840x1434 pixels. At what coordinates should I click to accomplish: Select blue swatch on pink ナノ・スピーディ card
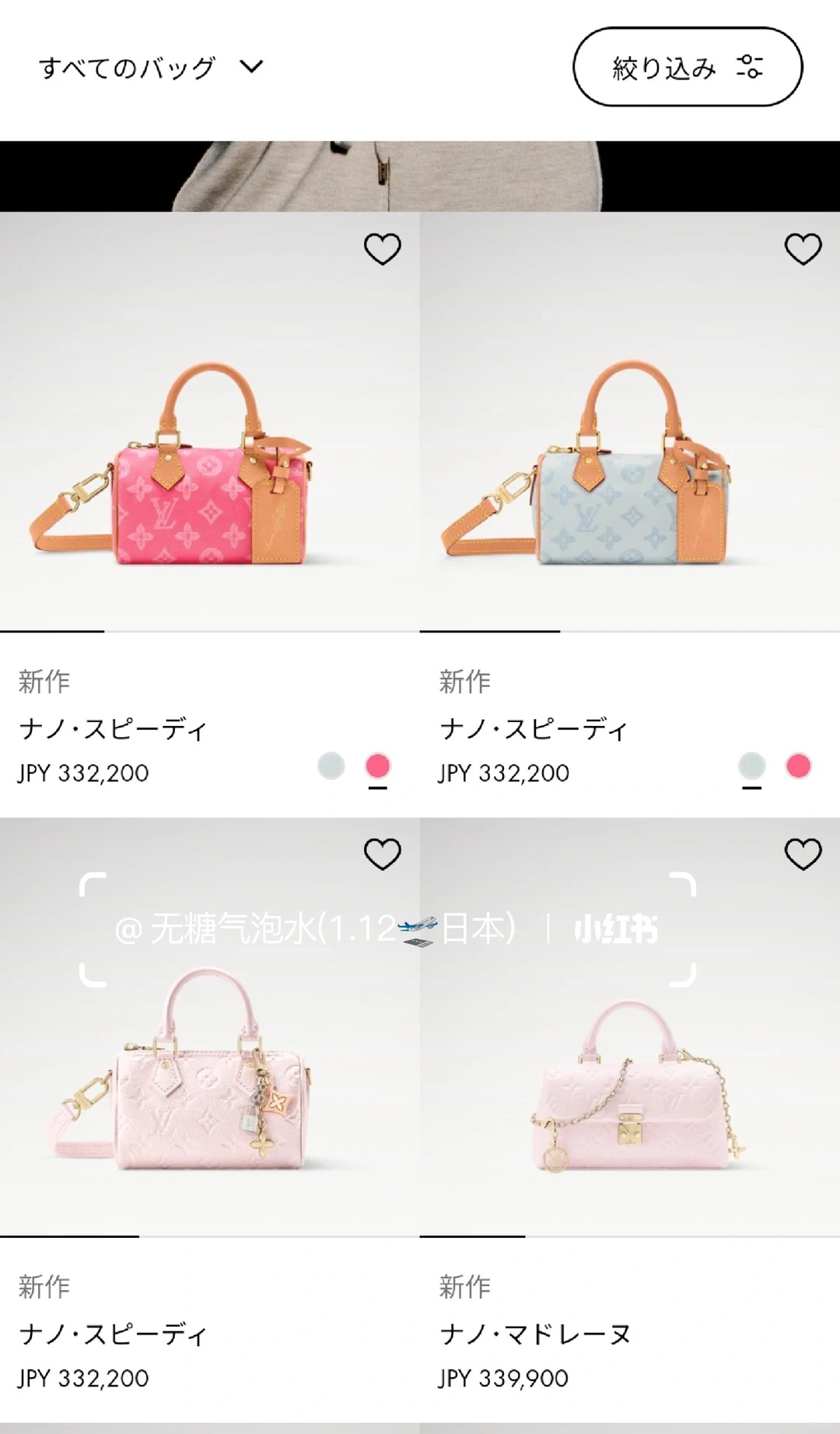331,766
